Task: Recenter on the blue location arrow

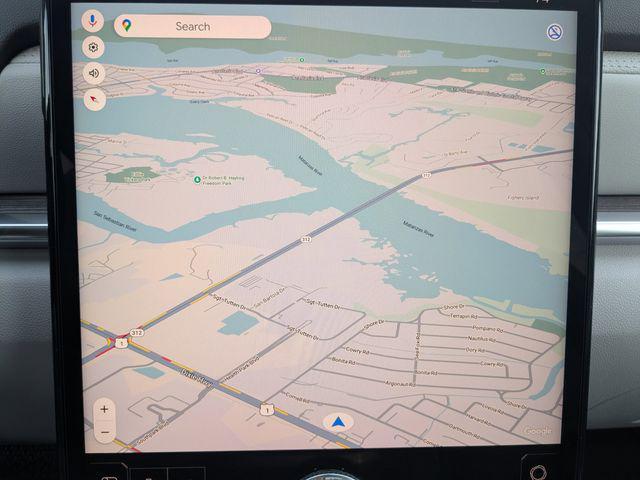Action: 340,422
